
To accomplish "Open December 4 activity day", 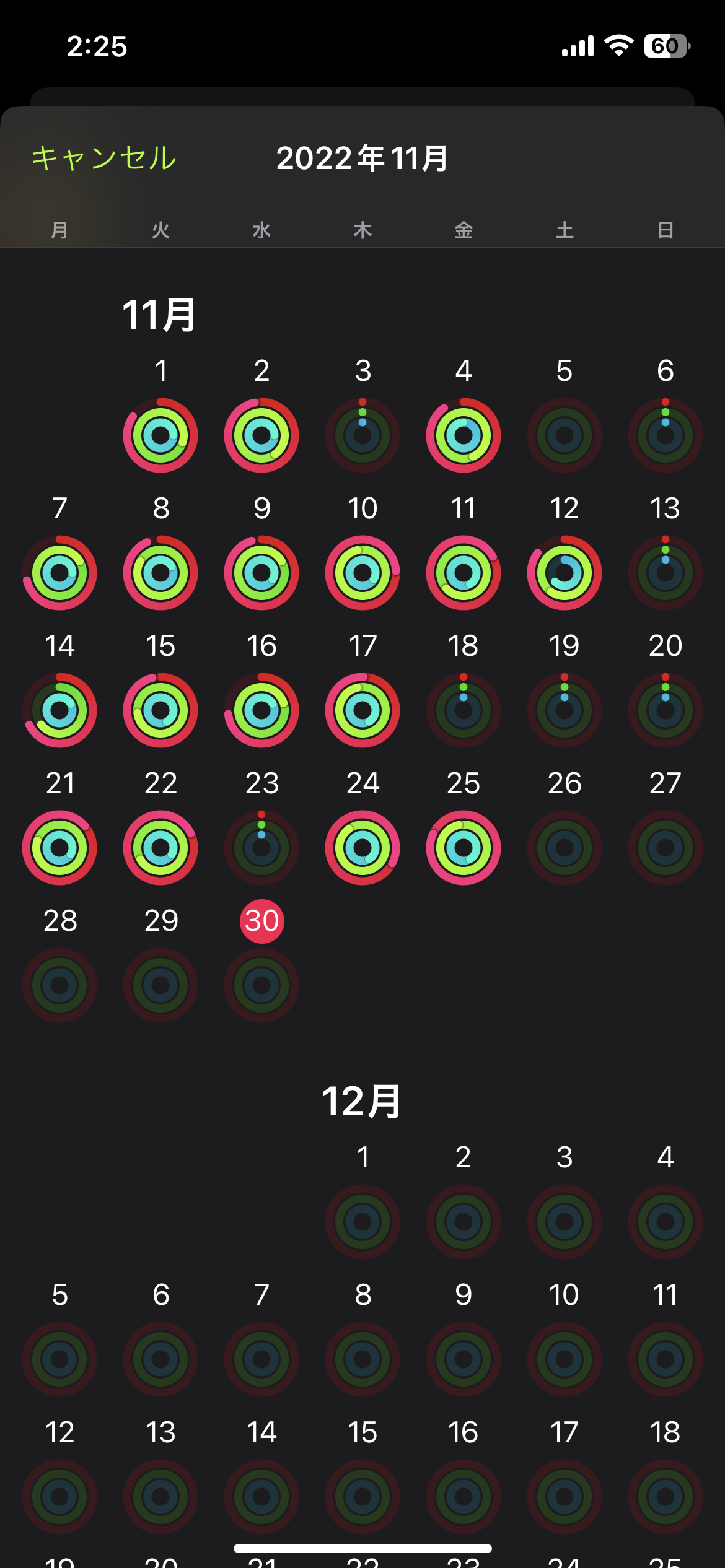I will (x=665, y=1221).
